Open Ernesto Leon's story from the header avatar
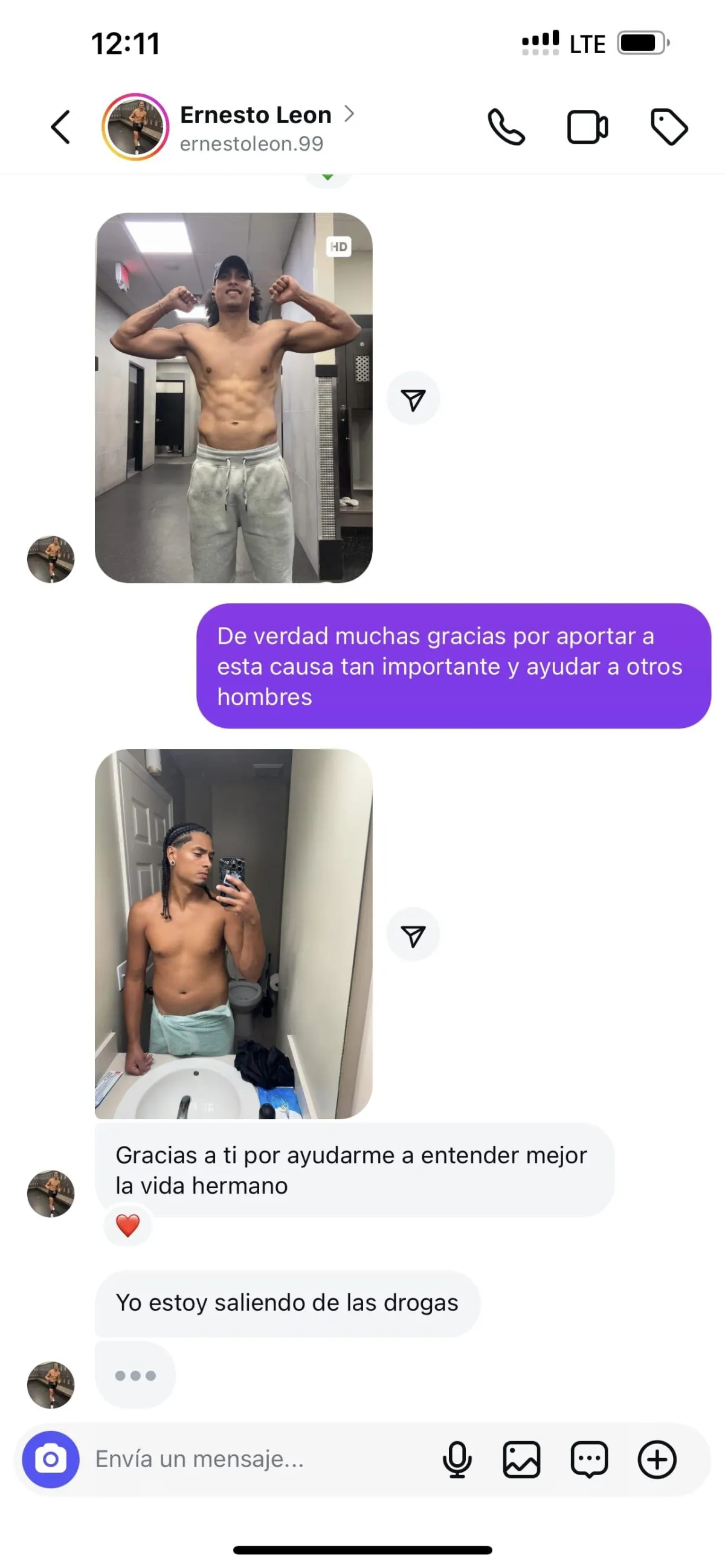Image resolution: width=725 pixels, height=1568 pixels. coord(135,127)
